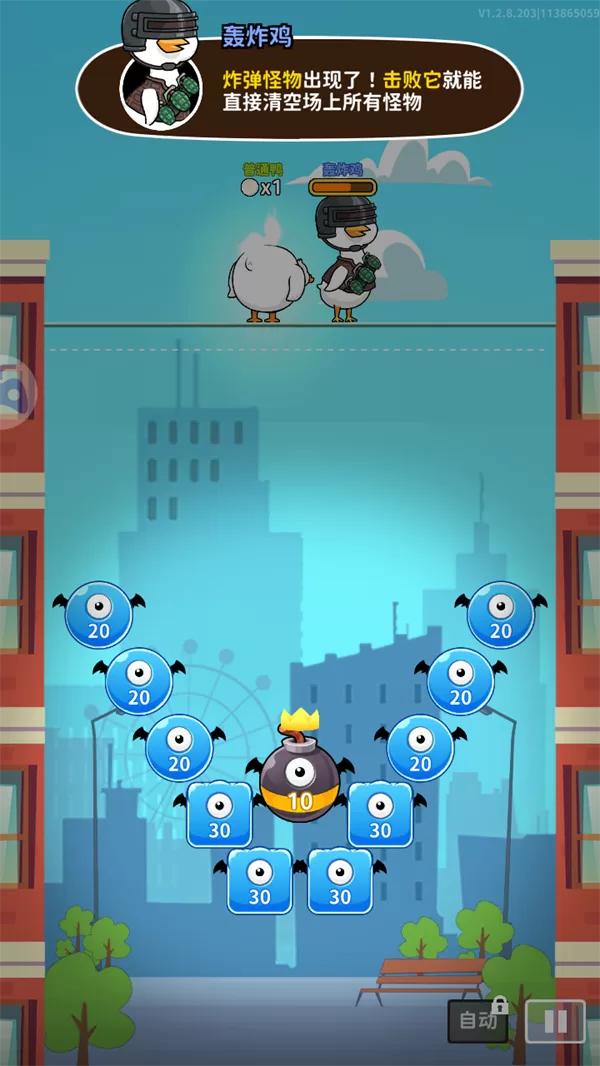The image size is (600, 1066).
Task: Tap the locked 自动 auto button
Action: coord(477,1020)
